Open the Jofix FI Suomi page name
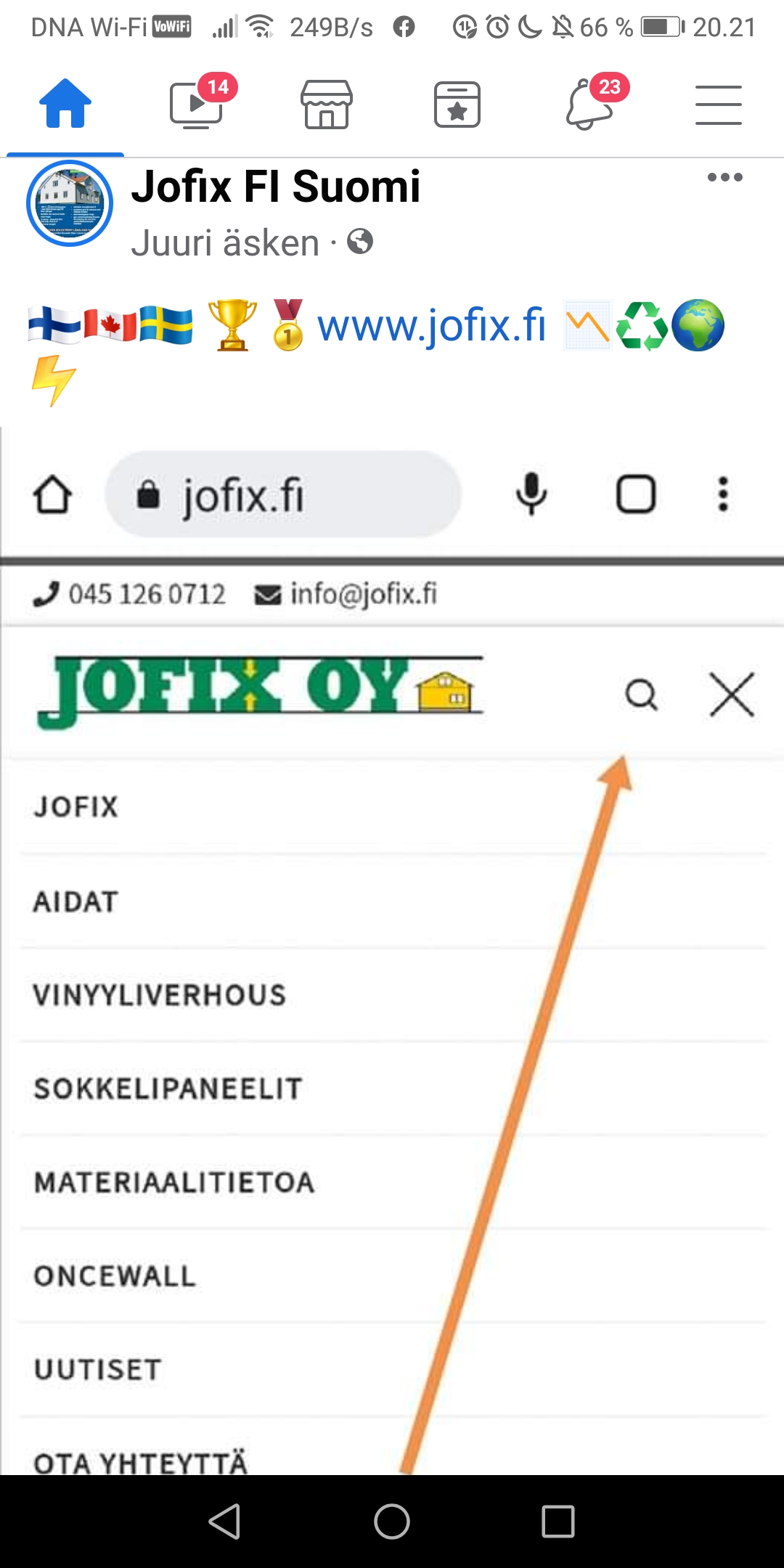The width and height of the screenshot is (784, 1568). pos(276,187)
